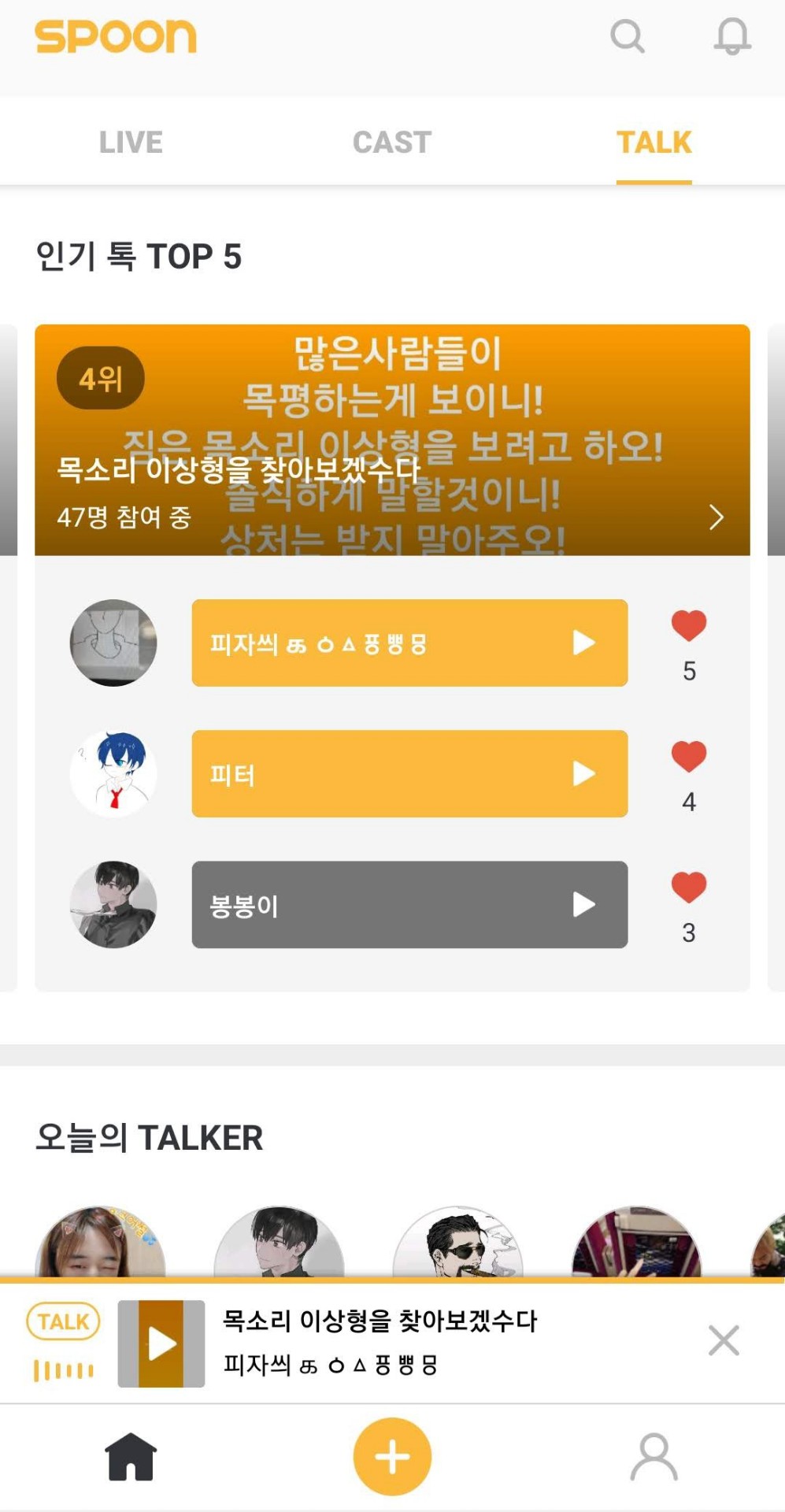Play the voice reply by 봉봉이

pyautogui.click(x=583, y=904)
